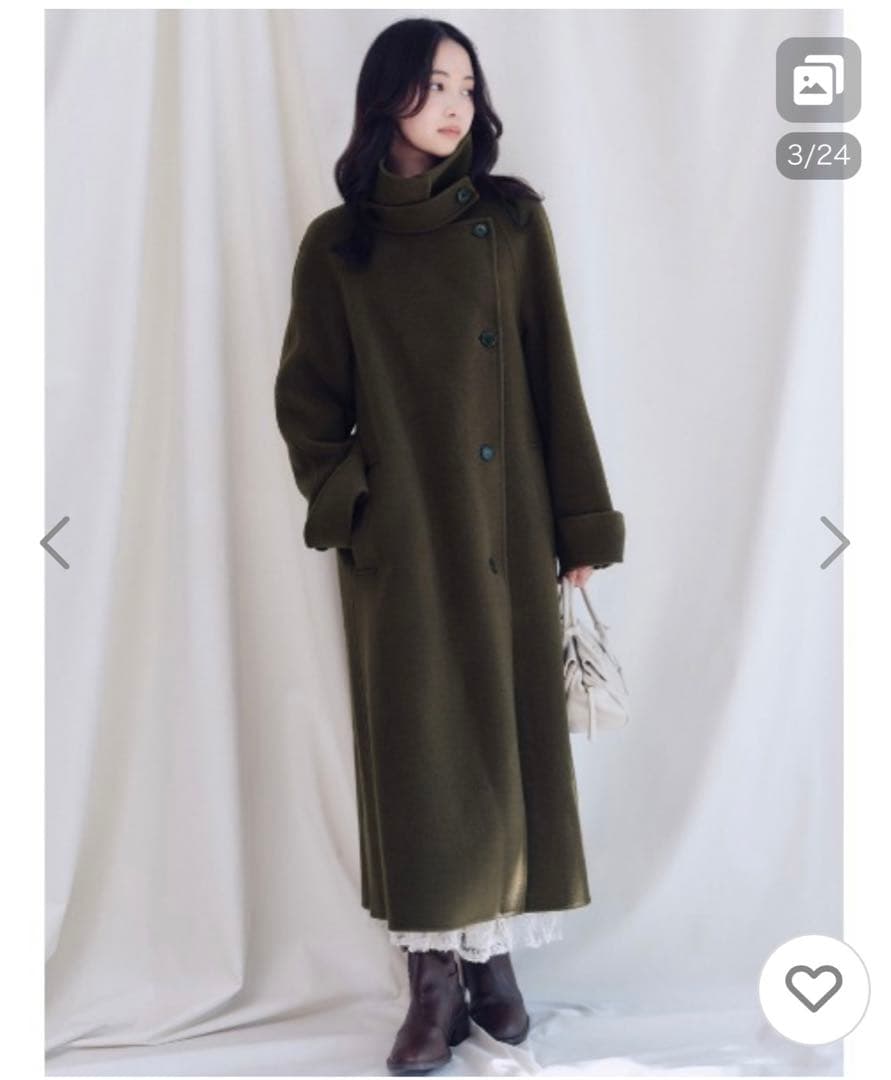
Task: Go to the previous product photo
Action: pos(55,543)
